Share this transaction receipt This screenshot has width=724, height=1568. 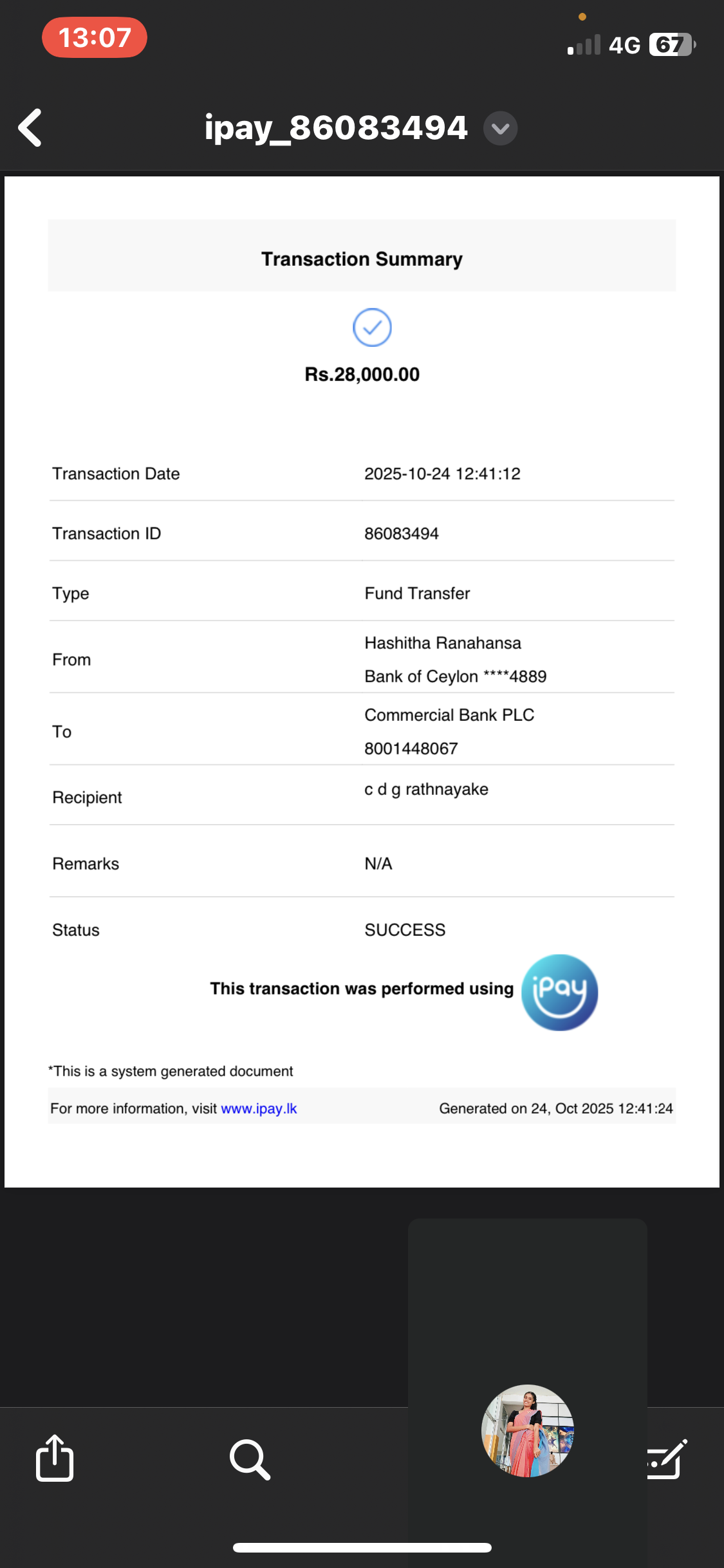pyautogui.click(x=55, y=1459)
